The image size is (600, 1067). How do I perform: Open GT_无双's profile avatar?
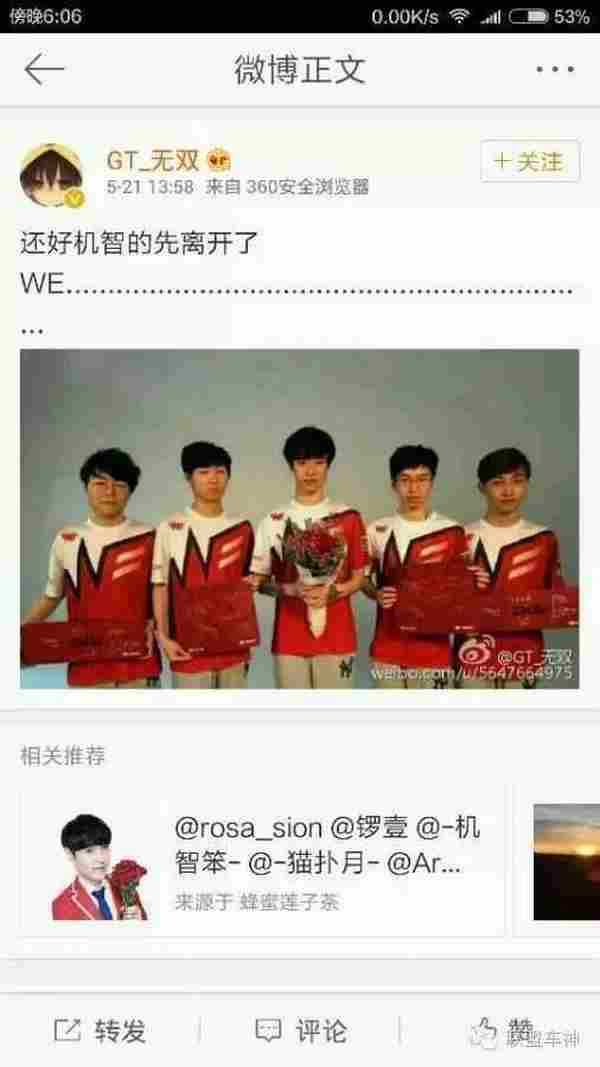[x=50, y=175]
